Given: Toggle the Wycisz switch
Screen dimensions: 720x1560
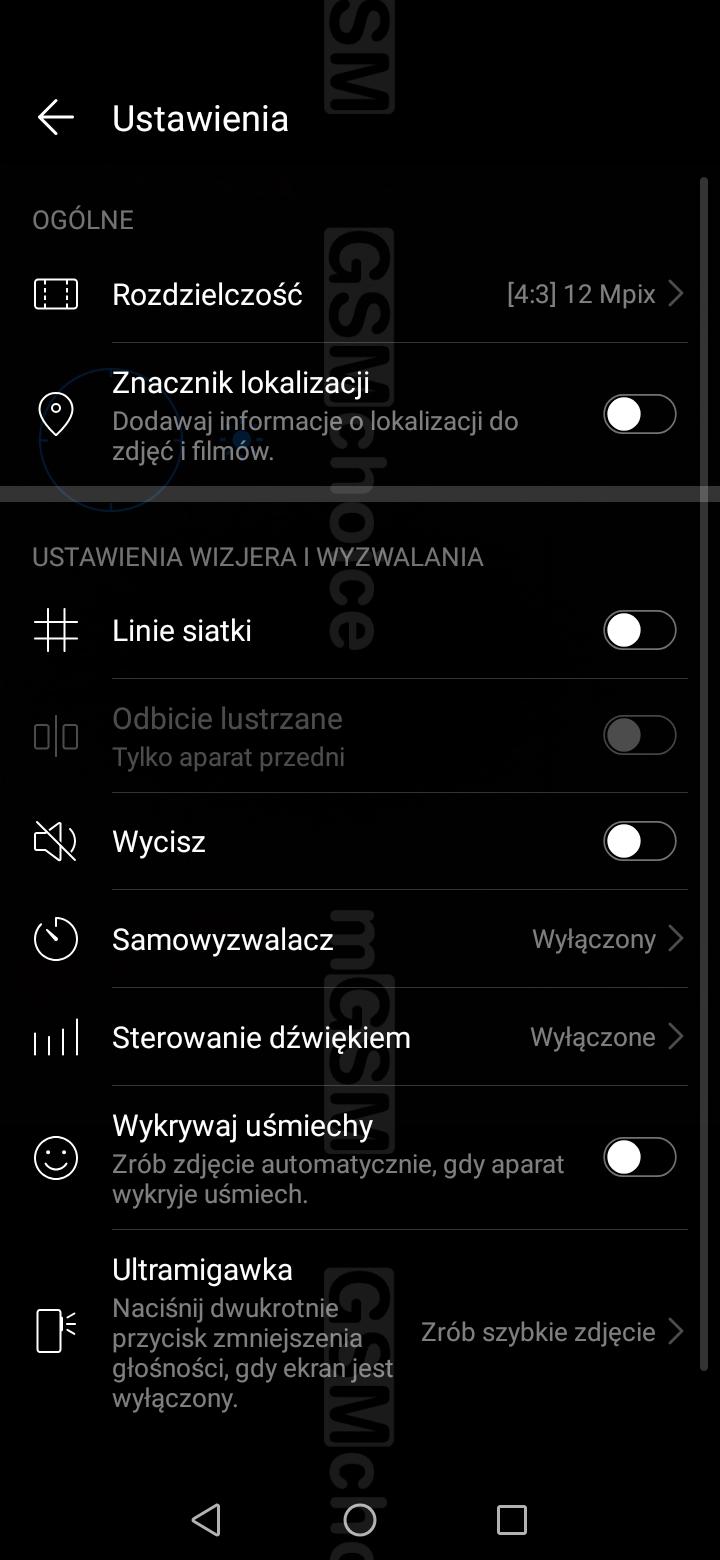Looking at the screenshot, I should (x=639, y=841).
